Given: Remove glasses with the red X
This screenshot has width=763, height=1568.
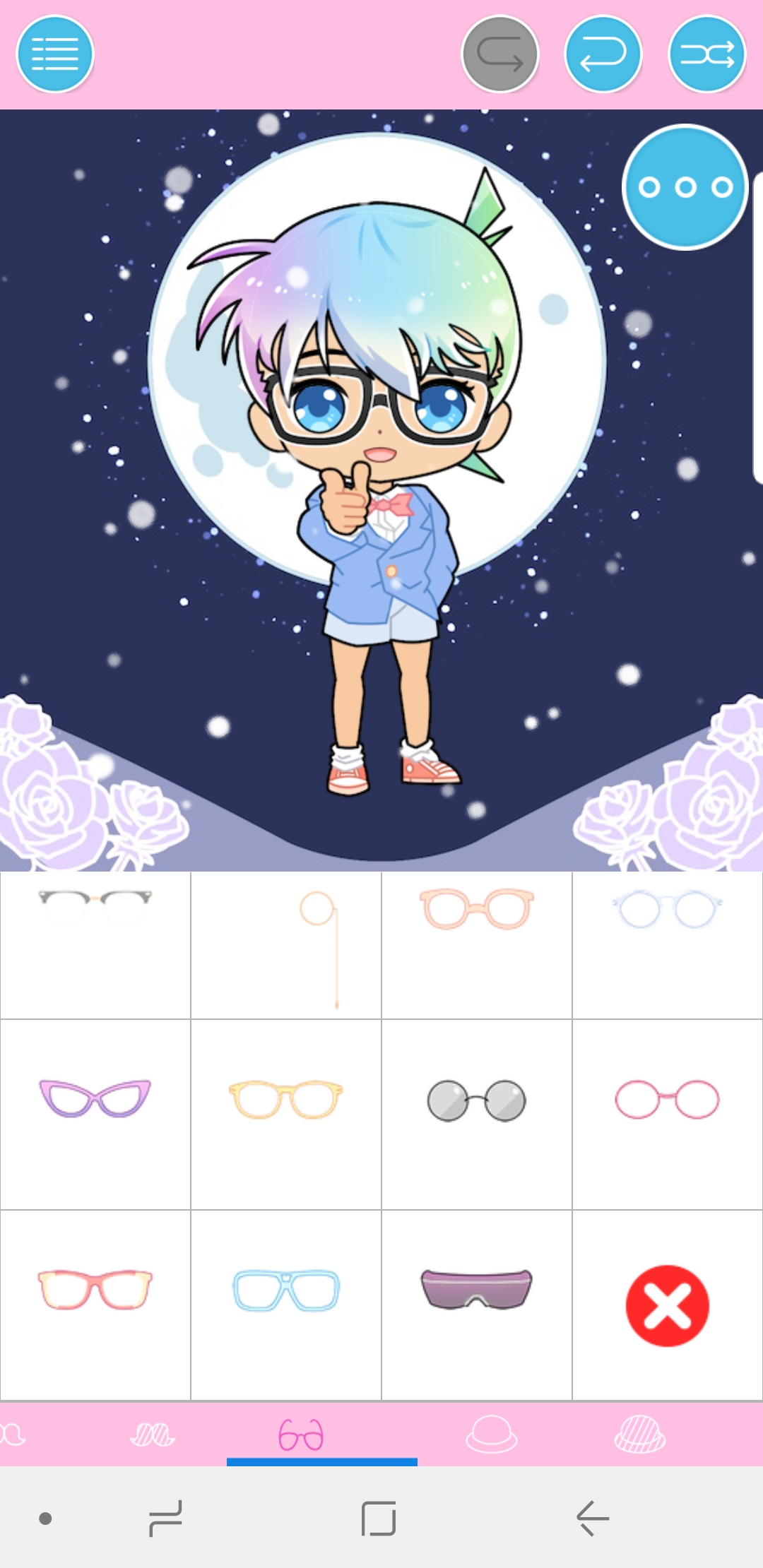Looking at the screenshot, I should (x=668, y=1305).
